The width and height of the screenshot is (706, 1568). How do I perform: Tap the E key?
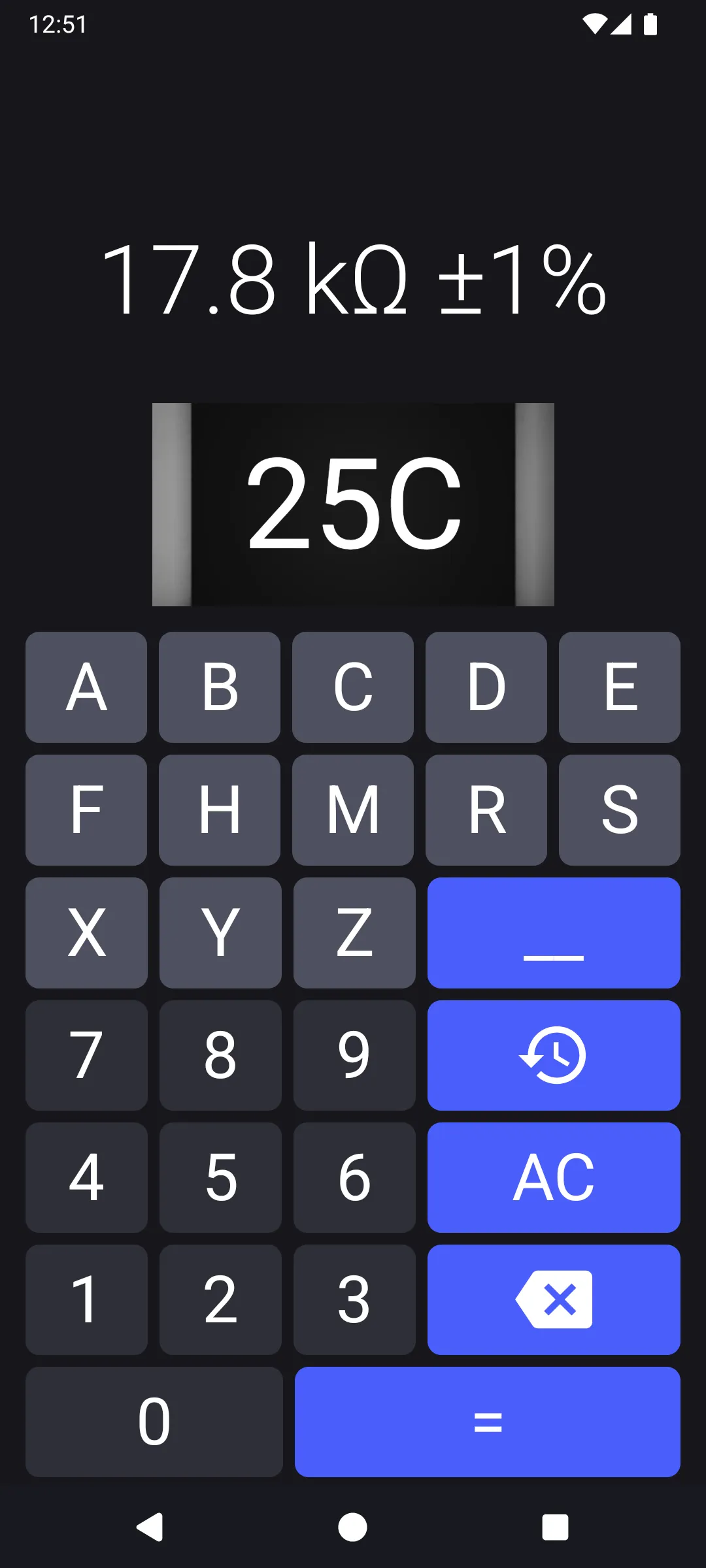619,687
